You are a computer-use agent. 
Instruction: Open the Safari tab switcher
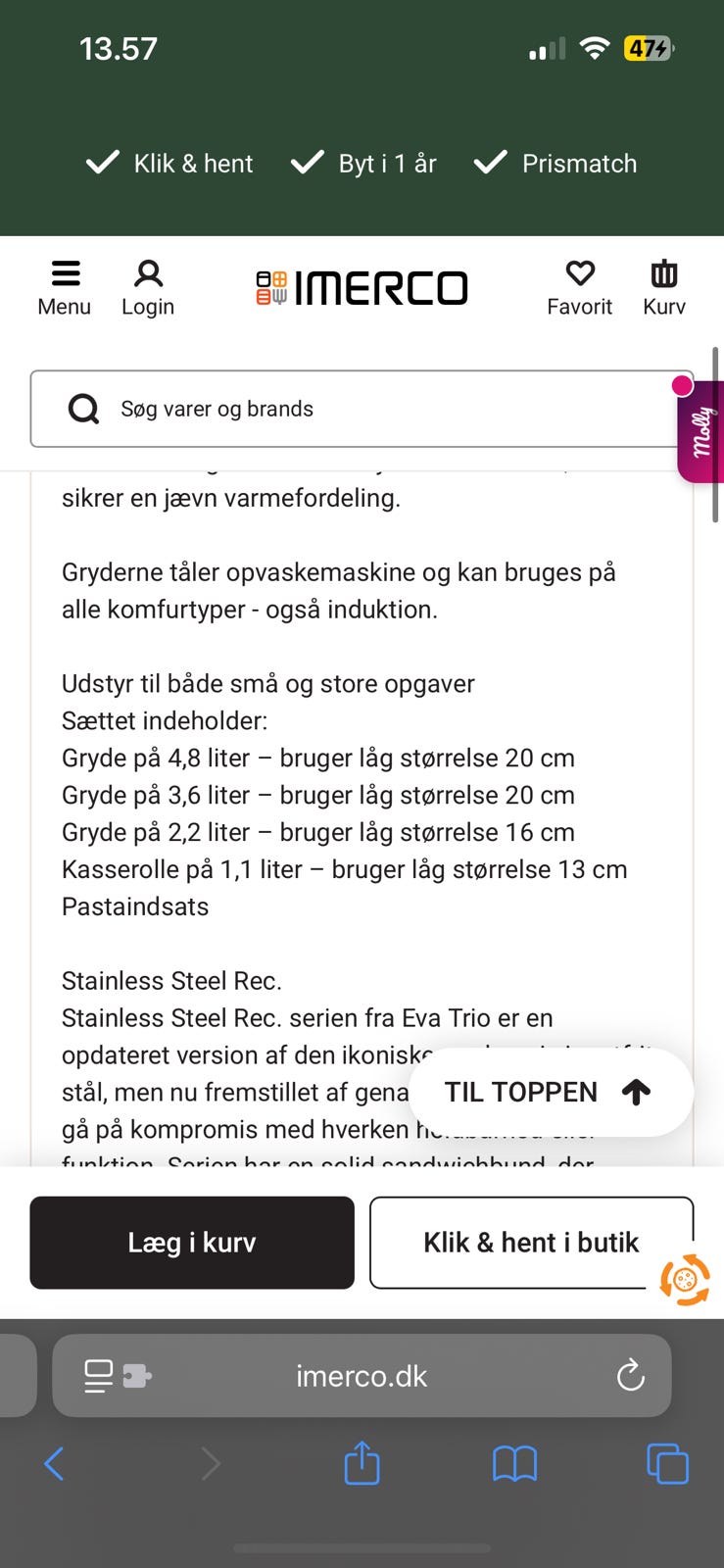tap(667, 1464)
